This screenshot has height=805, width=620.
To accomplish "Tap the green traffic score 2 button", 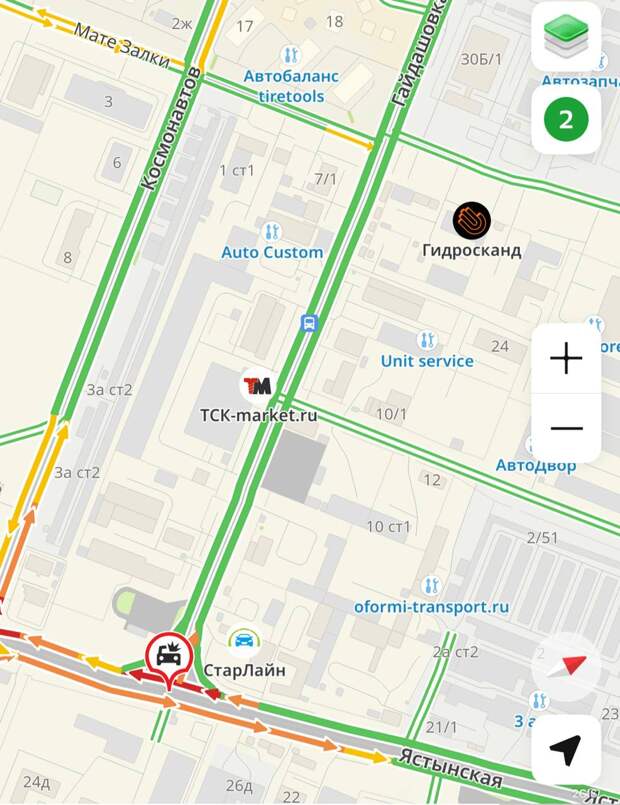I will pos(566,120).
